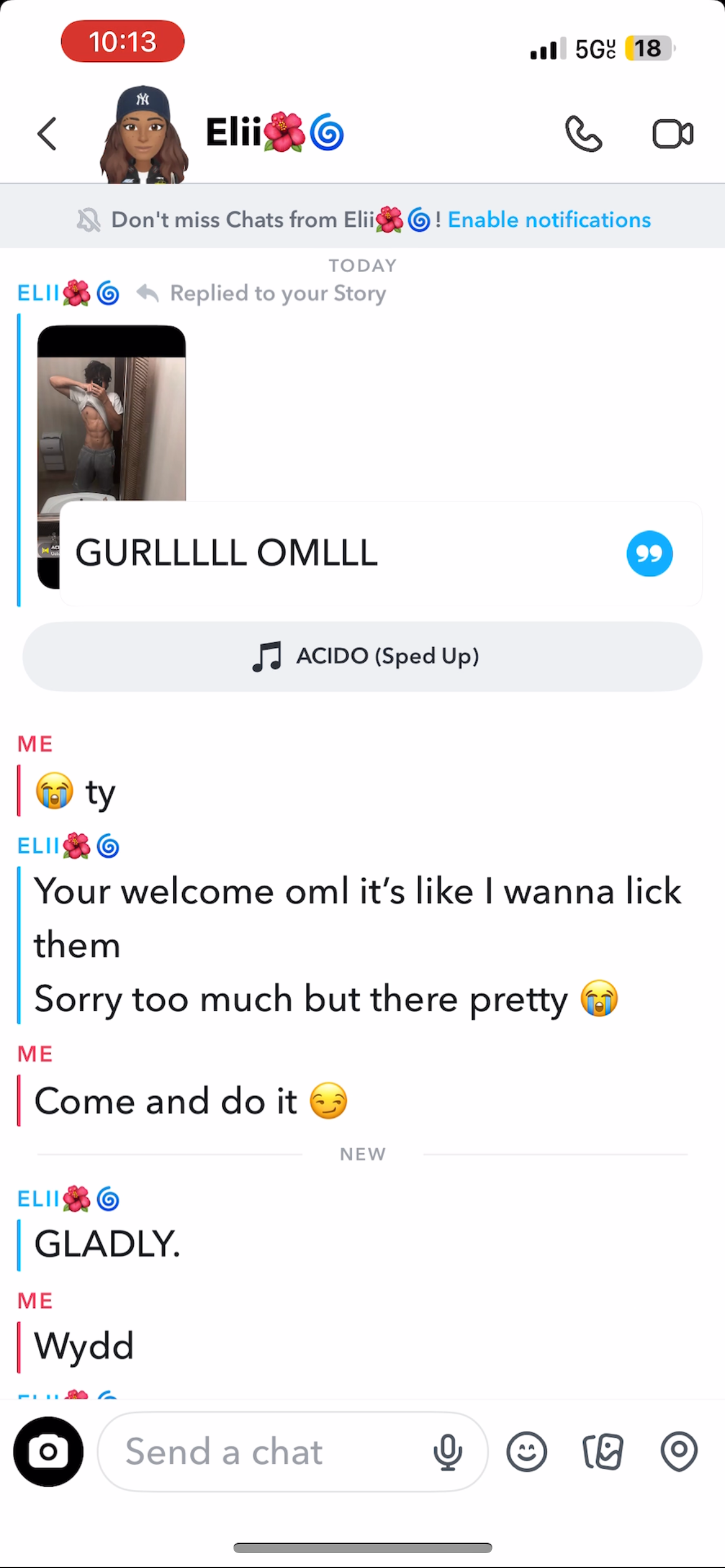Open Elii's Bitmoji profile avatar
Viewport: 725px width, 1568px height.
144,134
